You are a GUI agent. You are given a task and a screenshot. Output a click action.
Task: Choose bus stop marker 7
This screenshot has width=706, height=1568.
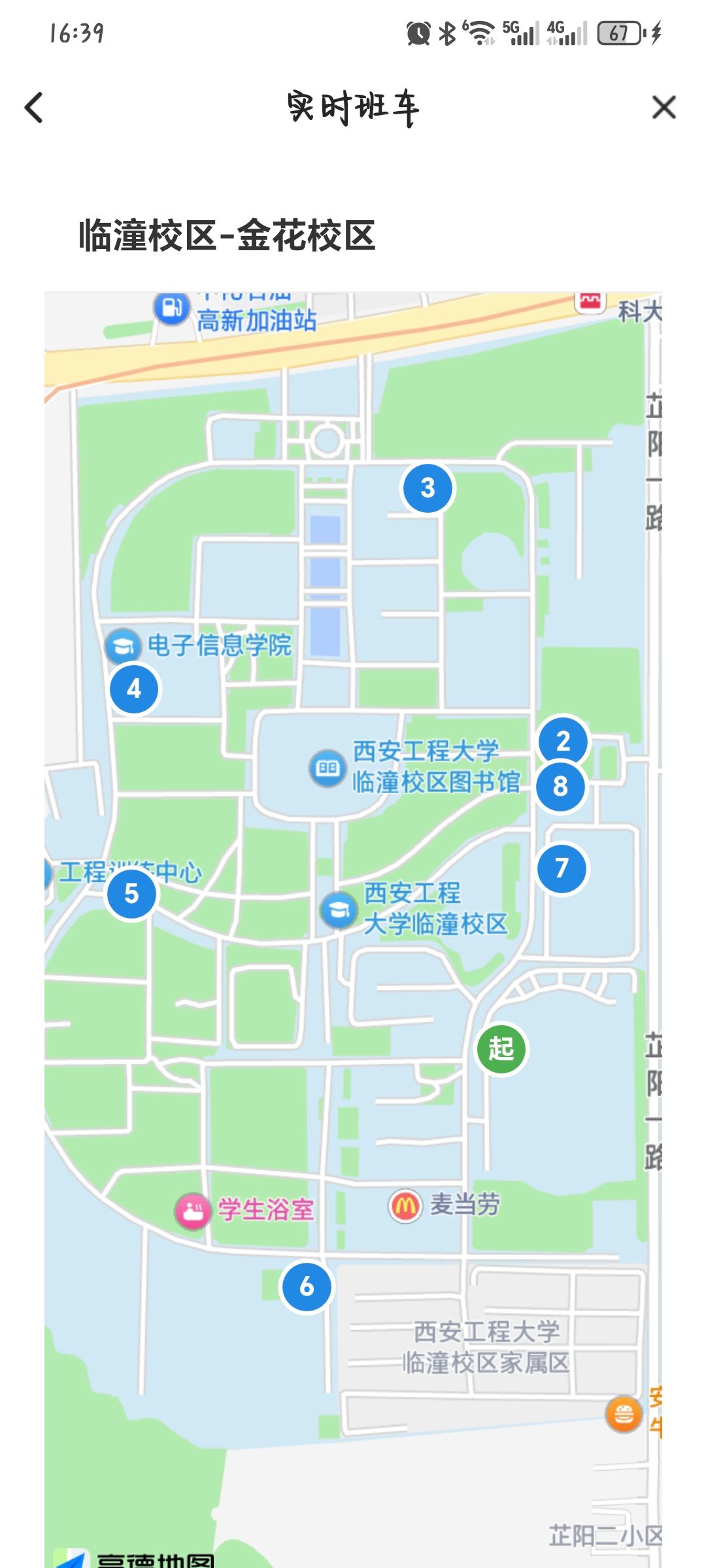[562, 868]
